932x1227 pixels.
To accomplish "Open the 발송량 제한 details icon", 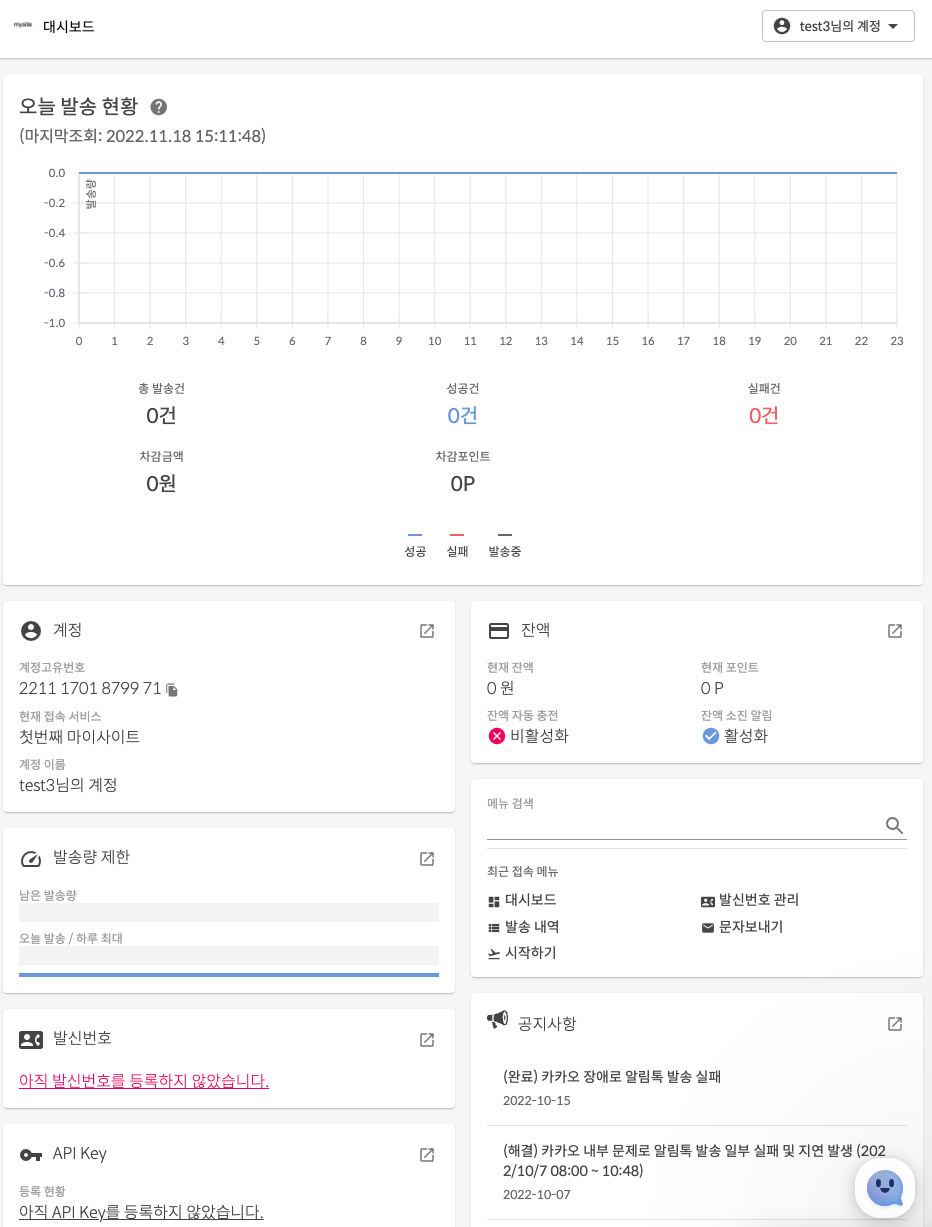I will click(x=427, y=859).
